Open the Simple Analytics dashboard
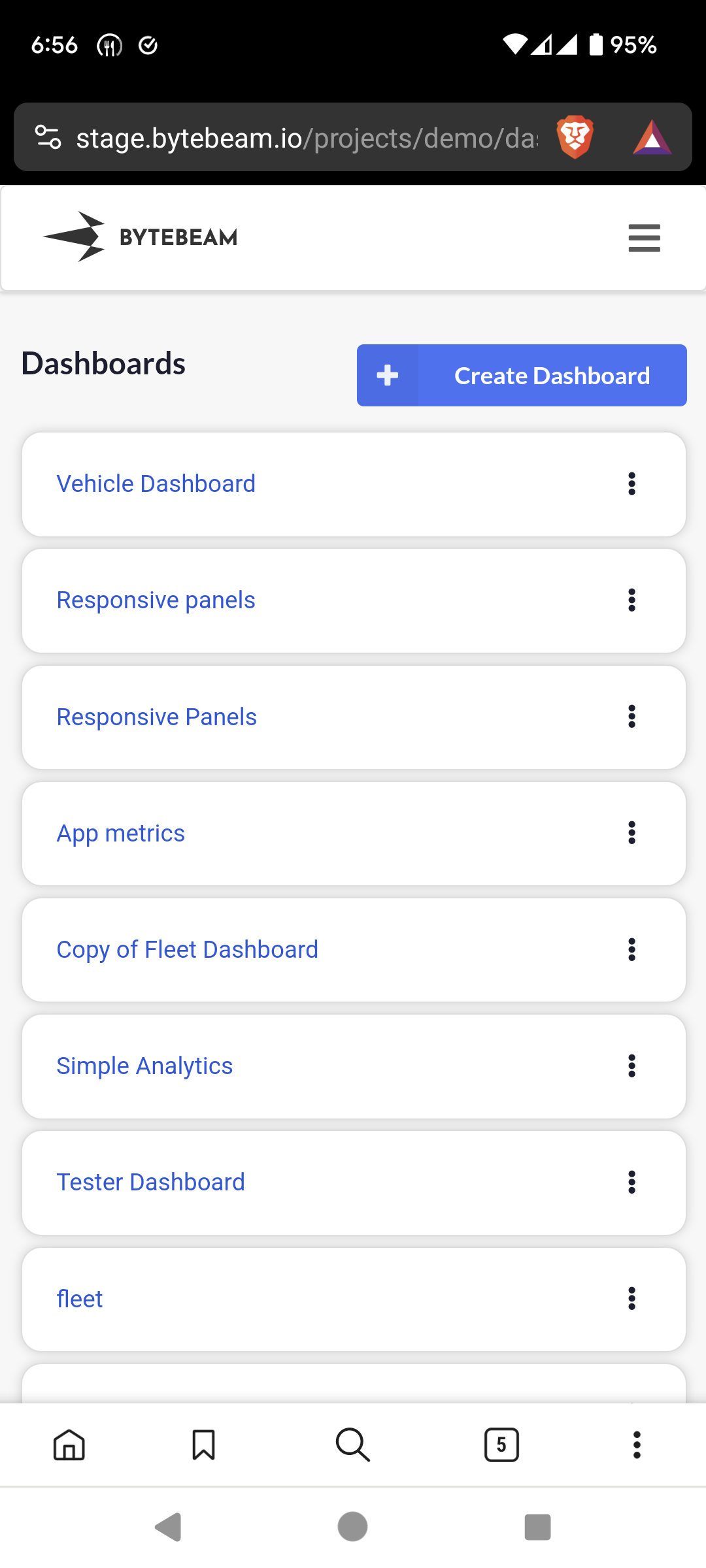Screen dimensions: 706x1568 pyautogui.click(x=144, y=1066)
